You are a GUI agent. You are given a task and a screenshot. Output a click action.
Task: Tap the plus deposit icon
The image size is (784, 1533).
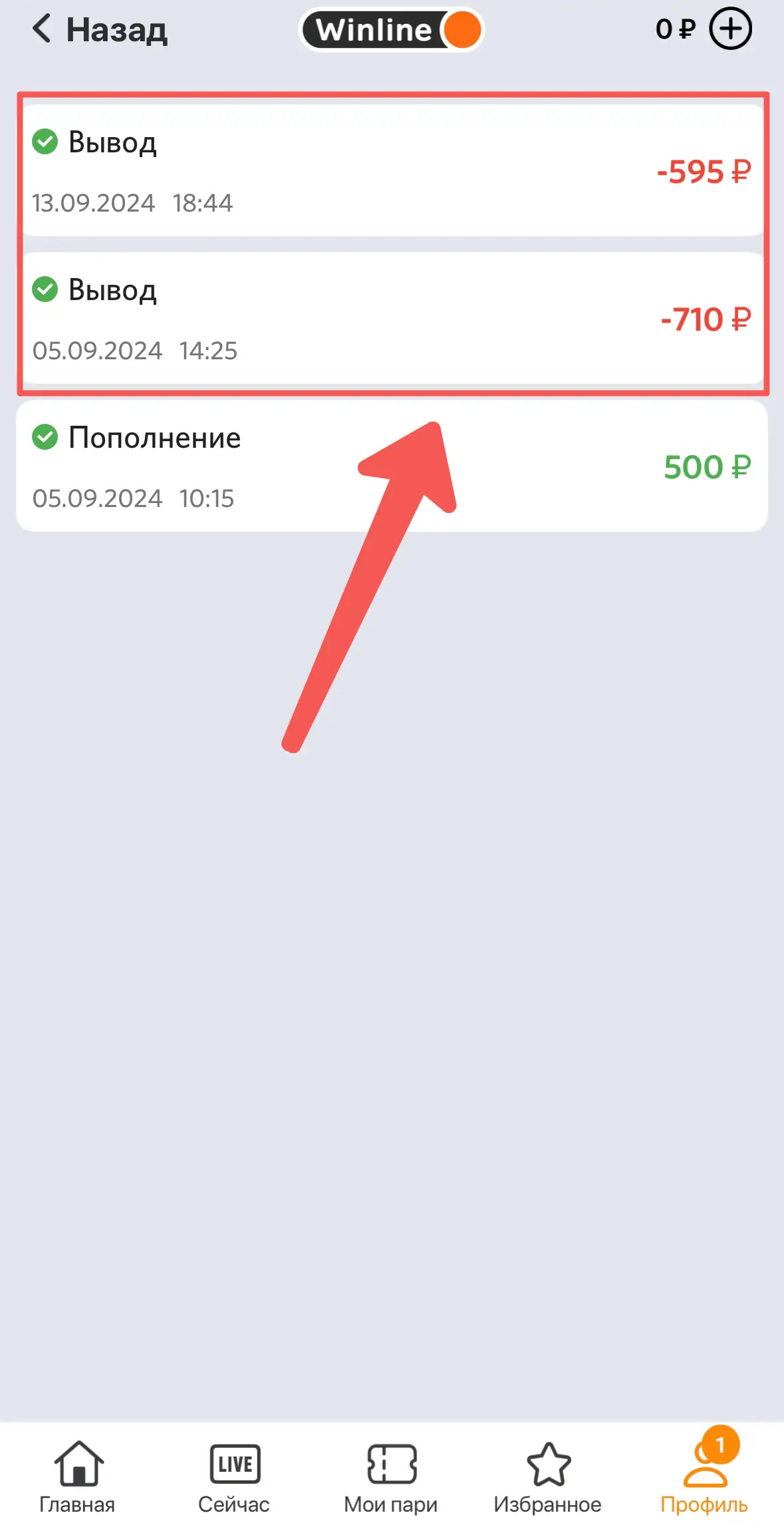729,29
